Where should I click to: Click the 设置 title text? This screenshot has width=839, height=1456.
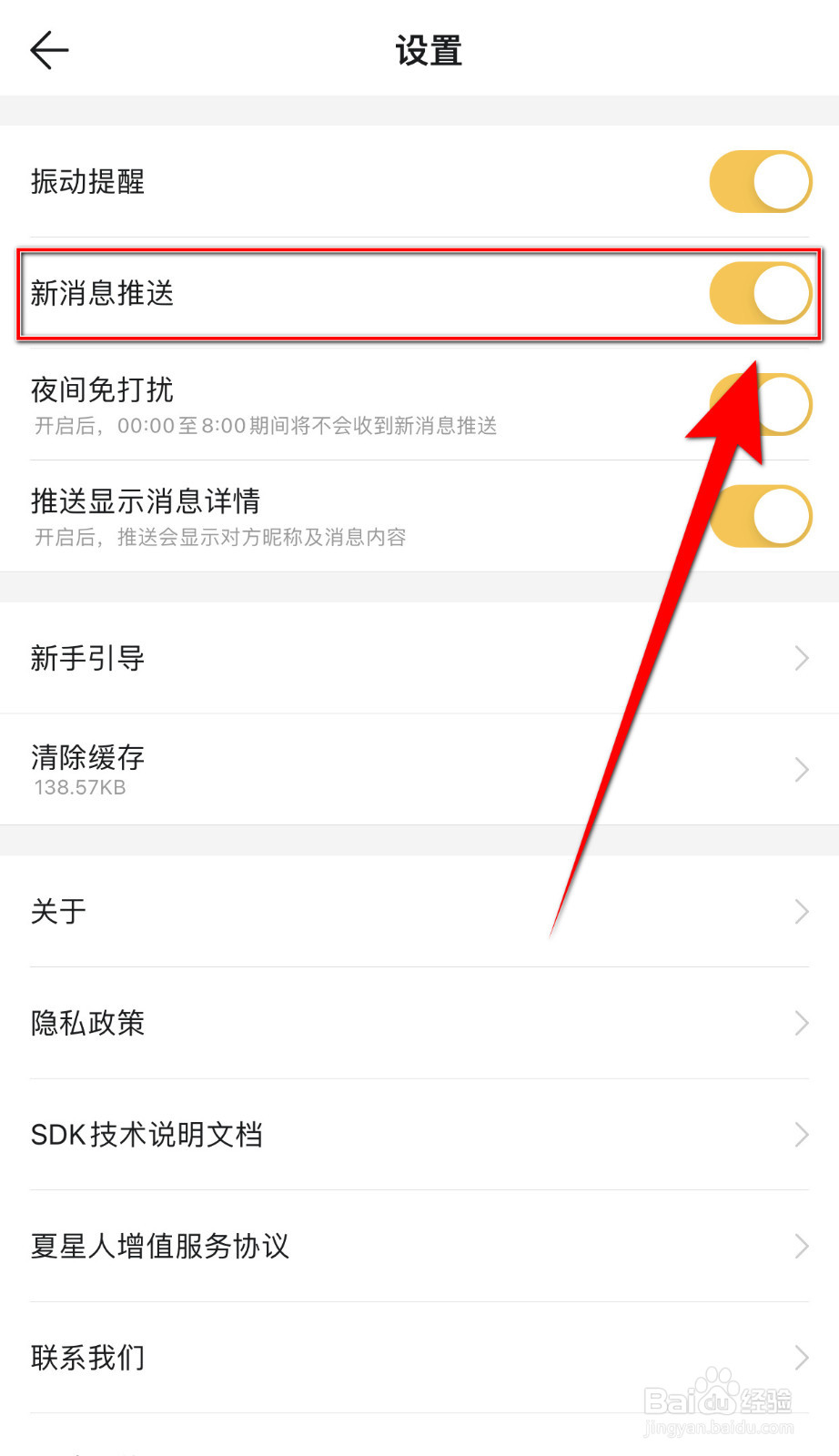pyautogui.click(x=428, y=52)
